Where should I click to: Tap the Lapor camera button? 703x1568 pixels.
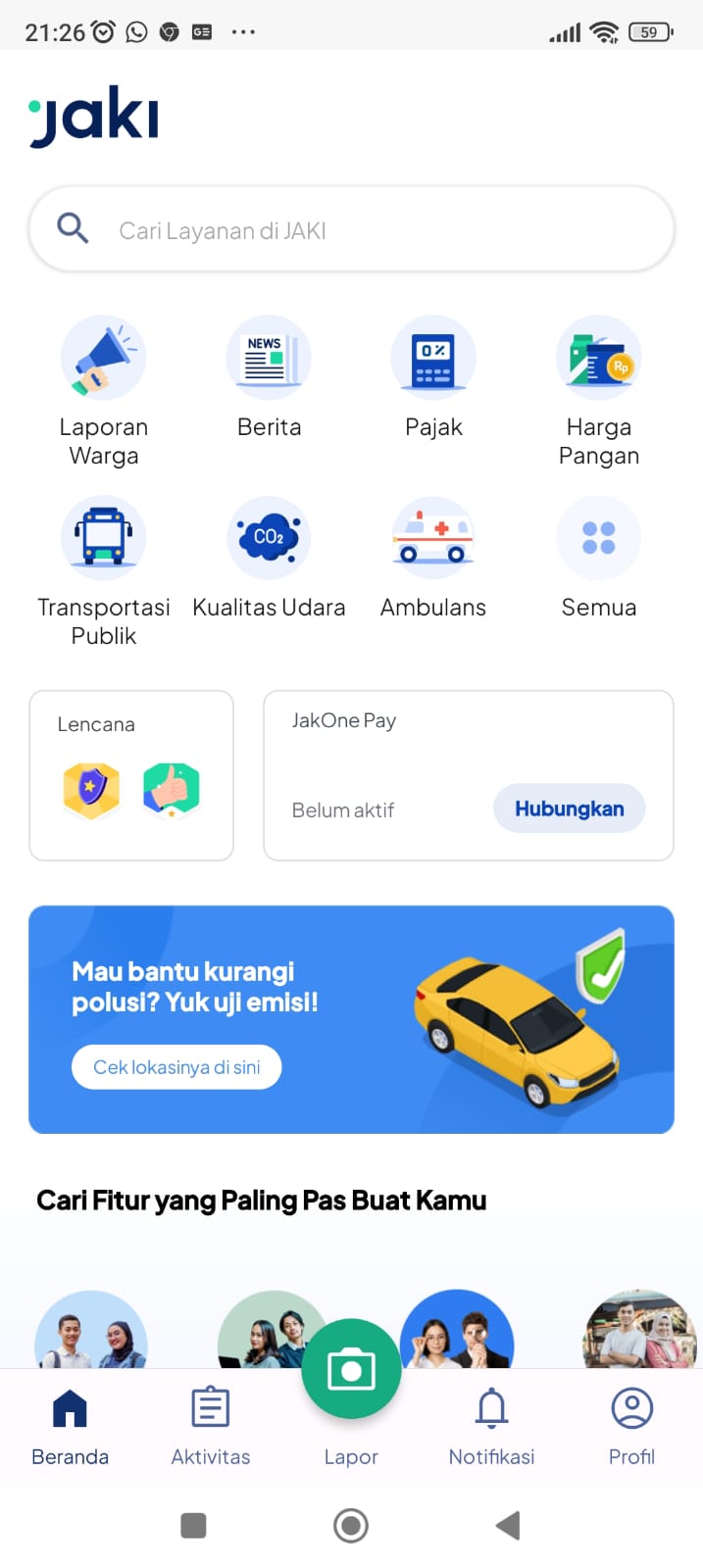(x=351, y=1370)
